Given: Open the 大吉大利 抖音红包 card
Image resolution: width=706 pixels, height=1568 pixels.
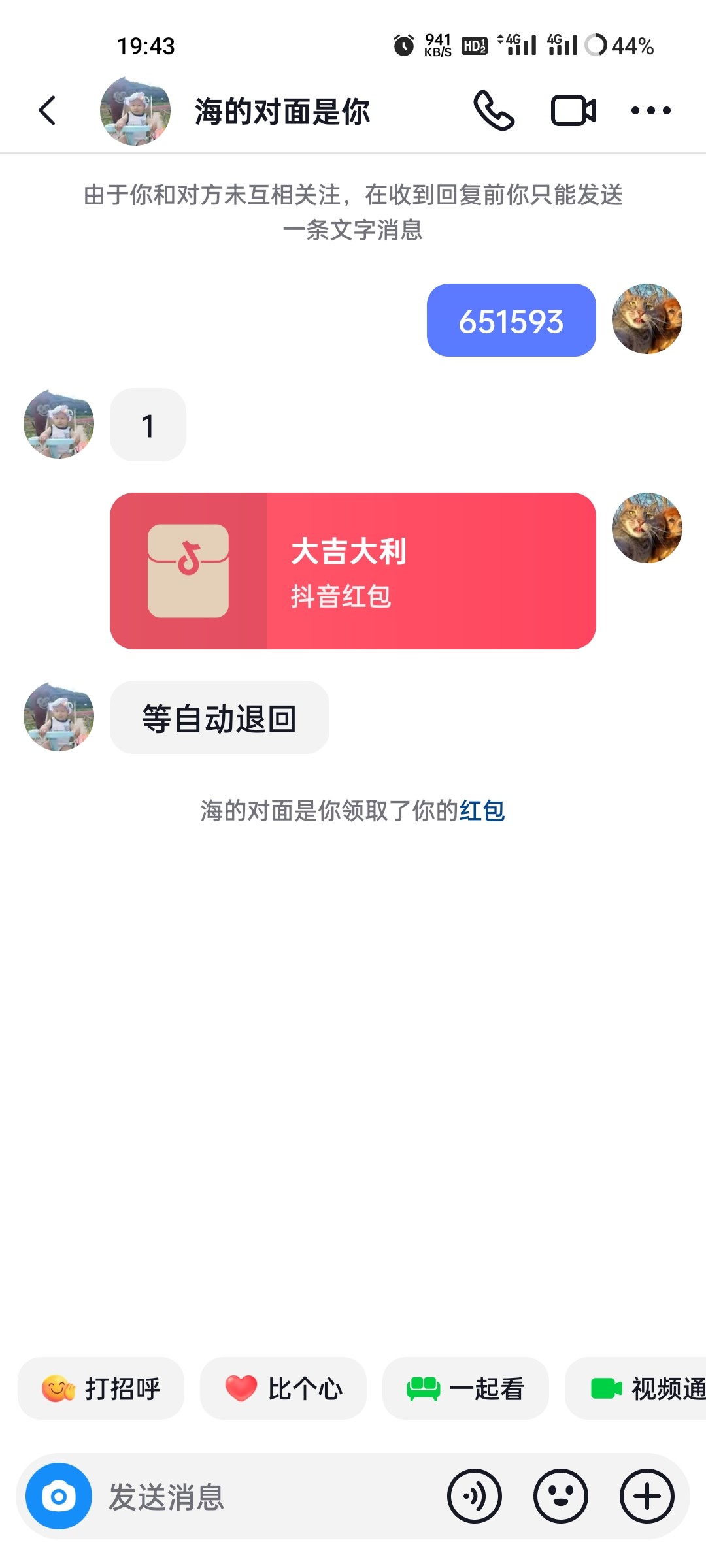Looking at the screenshot, I should [353, 571].
